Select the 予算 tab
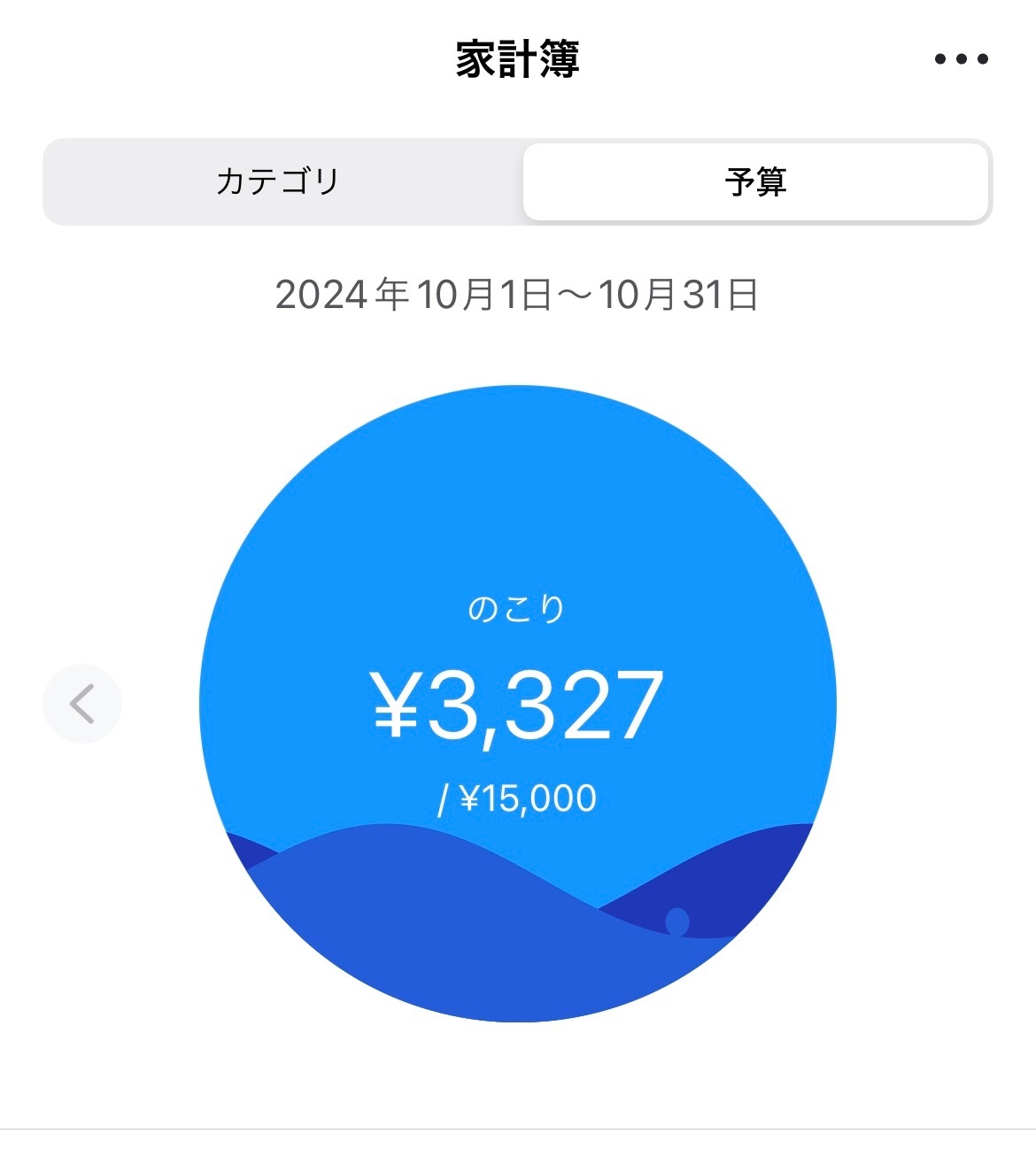The width and height of the screenshot is (1036, 1149). (755, 181)
